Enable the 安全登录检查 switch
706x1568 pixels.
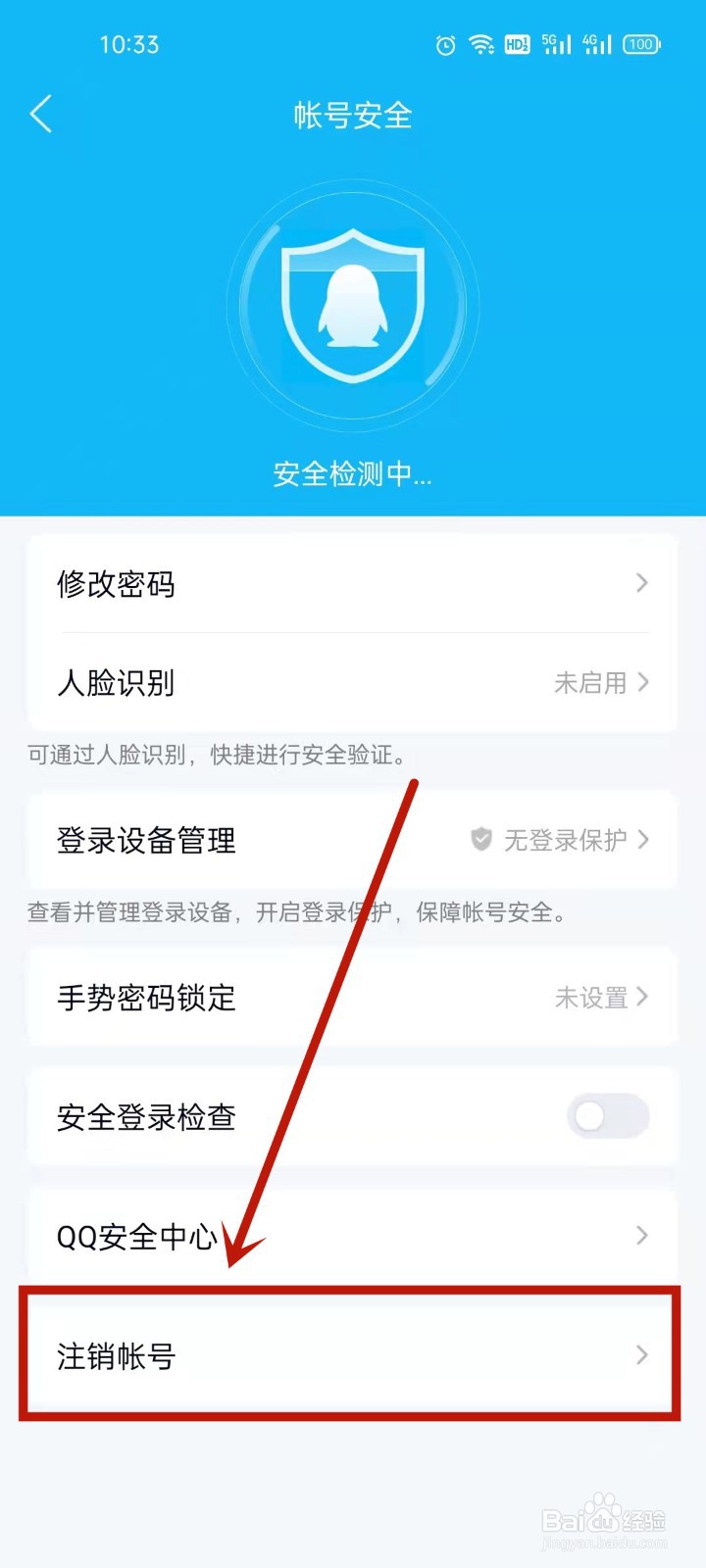606,1116
